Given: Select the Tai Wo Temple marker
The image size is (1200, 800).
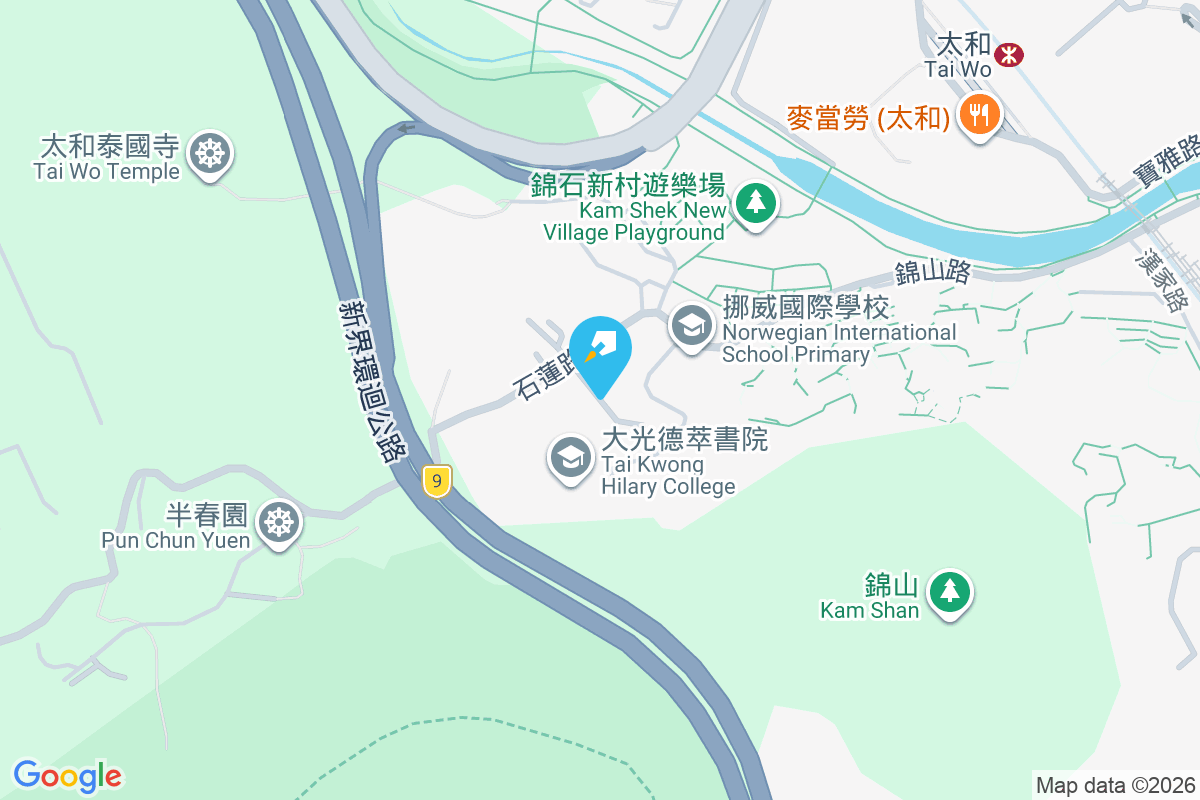Looking at the screenshot, I should (209, 154).
